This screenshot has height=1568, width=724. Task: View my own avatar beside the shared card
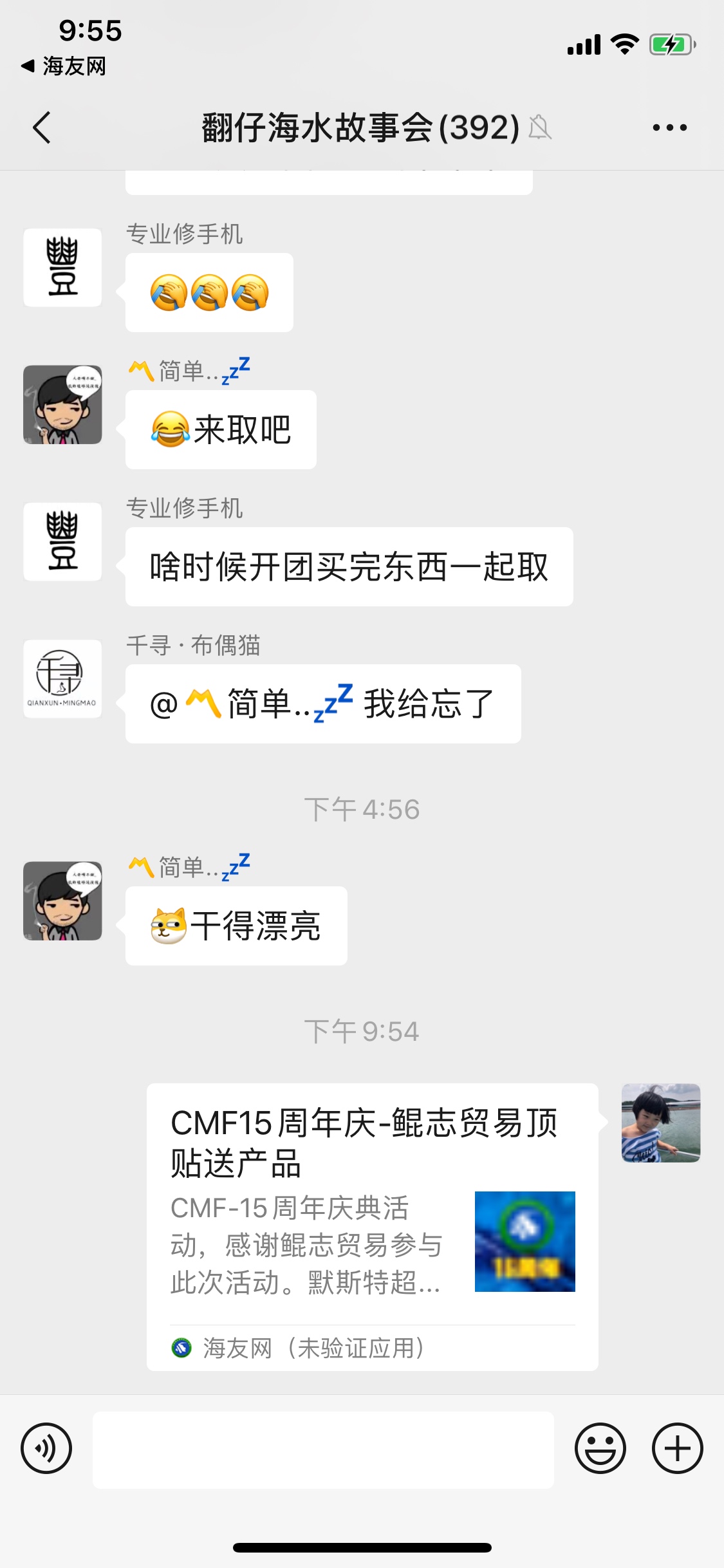point(660,1123)
